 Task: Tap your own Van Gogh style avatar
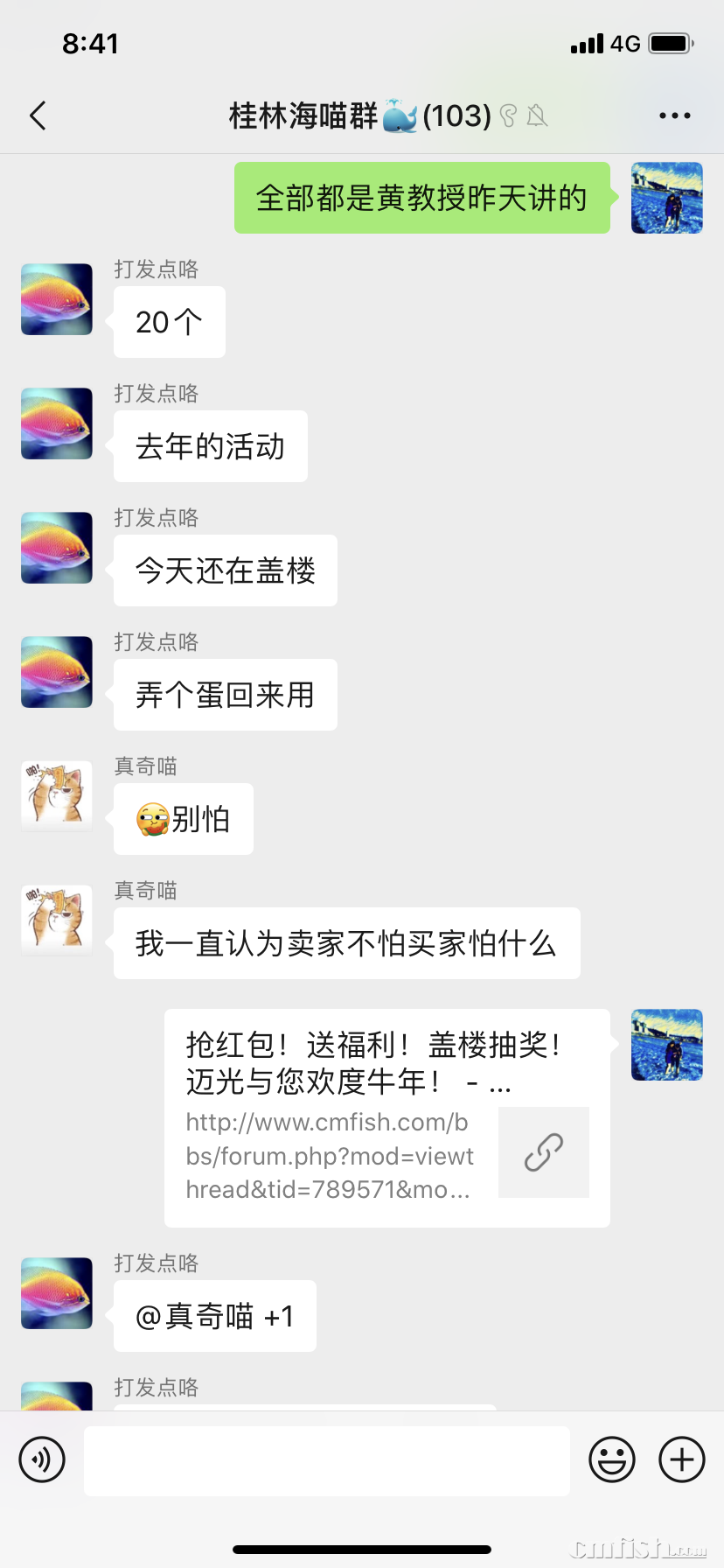click(666, 198)
